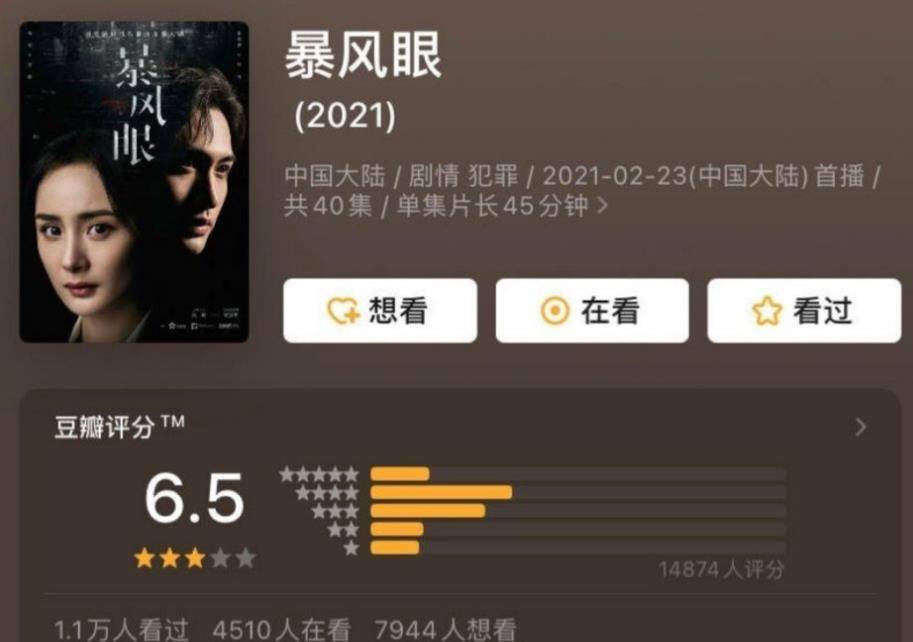Expand show details via the info chevron
Image resolution: width=913 pixels, height=642 pixels.
point(602,206)
